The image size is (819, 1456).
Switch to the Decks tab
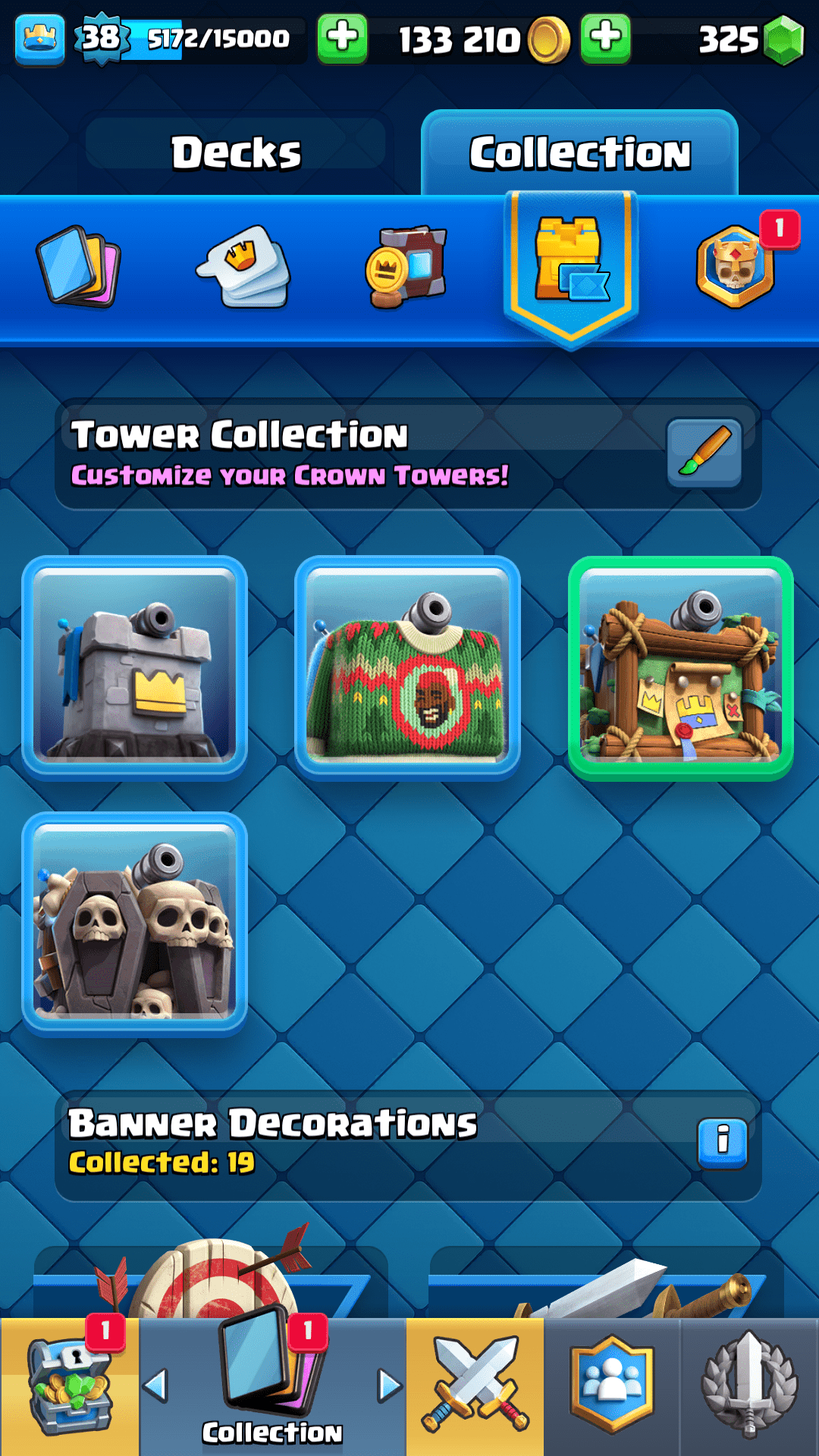(x=236, y=152)
